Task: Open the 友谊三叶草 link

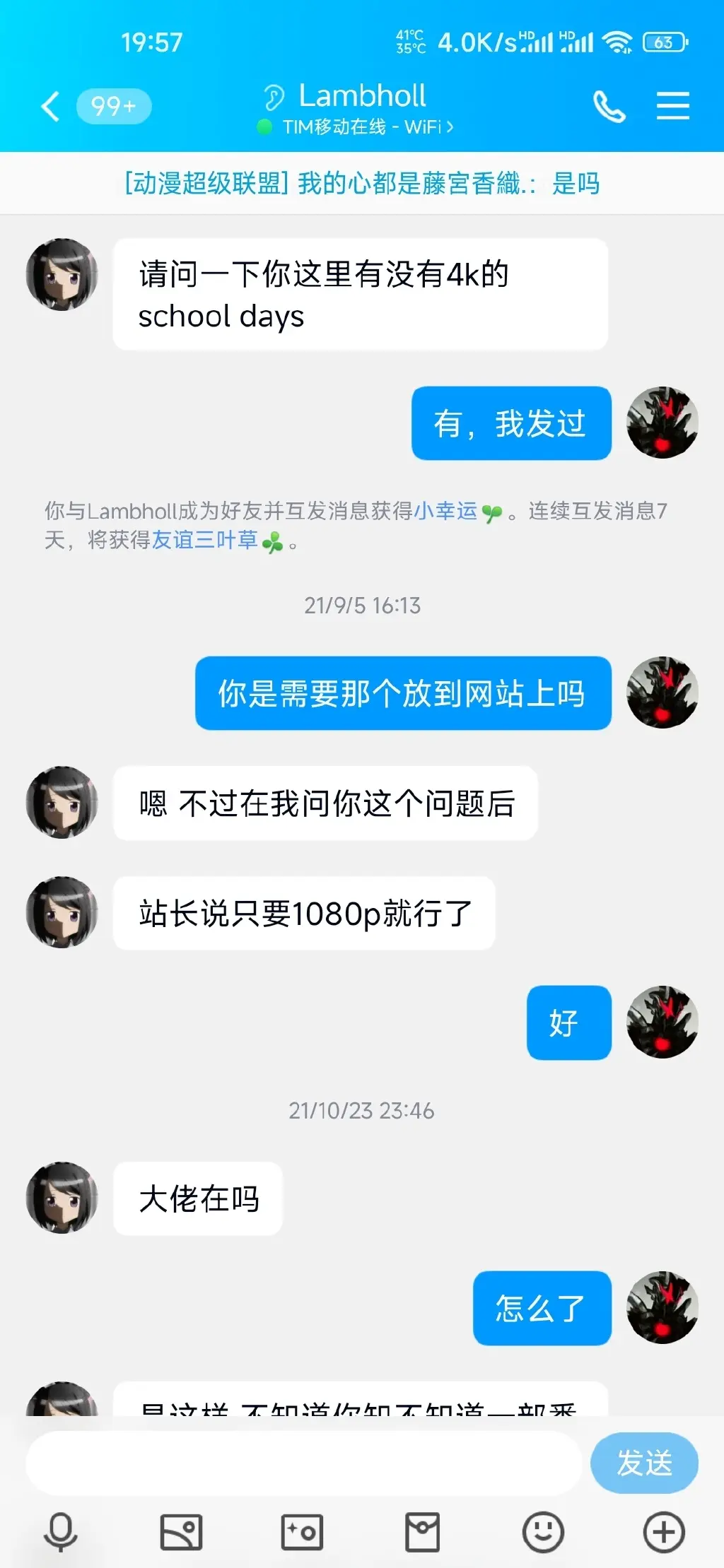Action: [x=205, y=541]
